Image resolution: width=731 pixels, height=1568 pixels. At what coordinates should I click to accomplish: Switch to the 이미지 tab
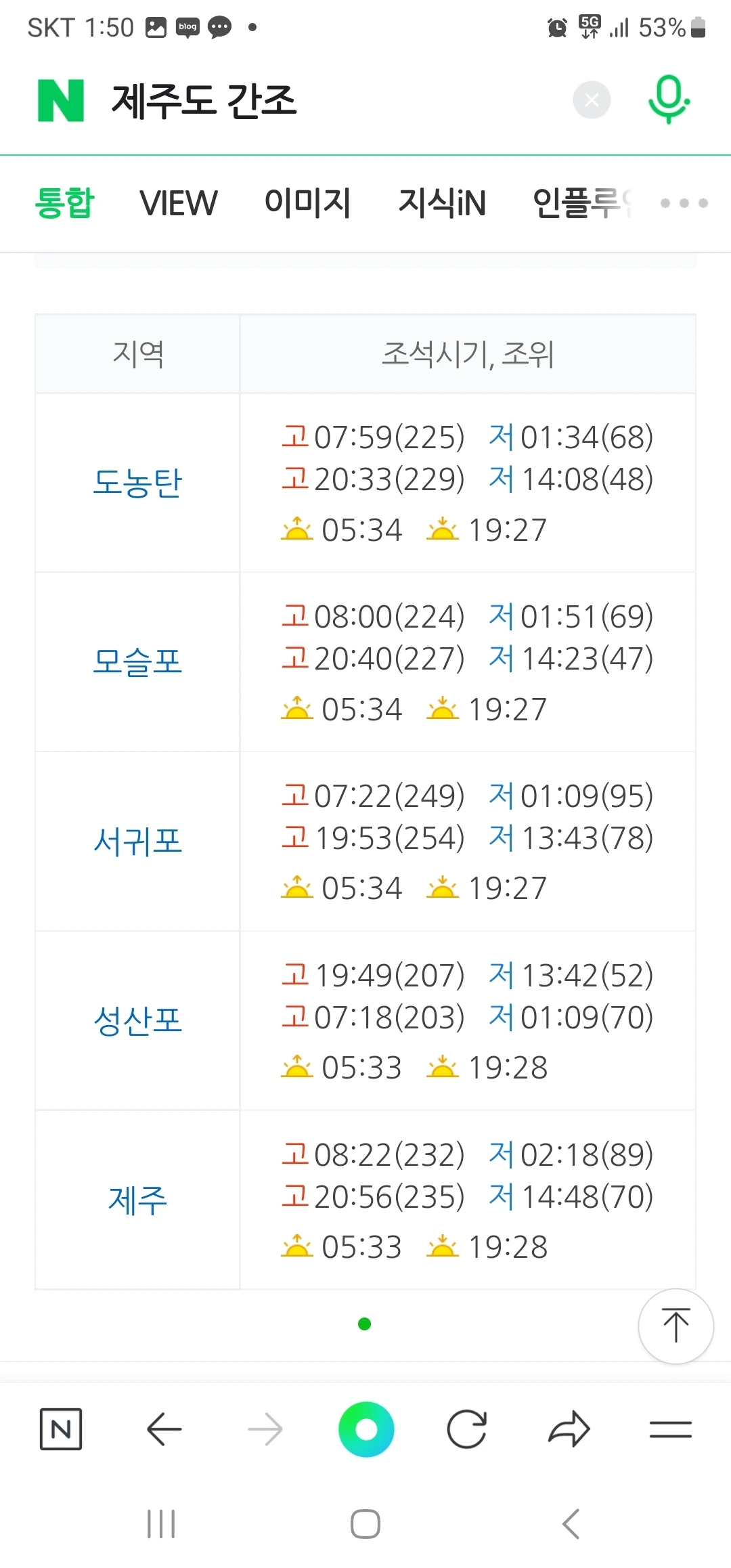pos(307,203)
